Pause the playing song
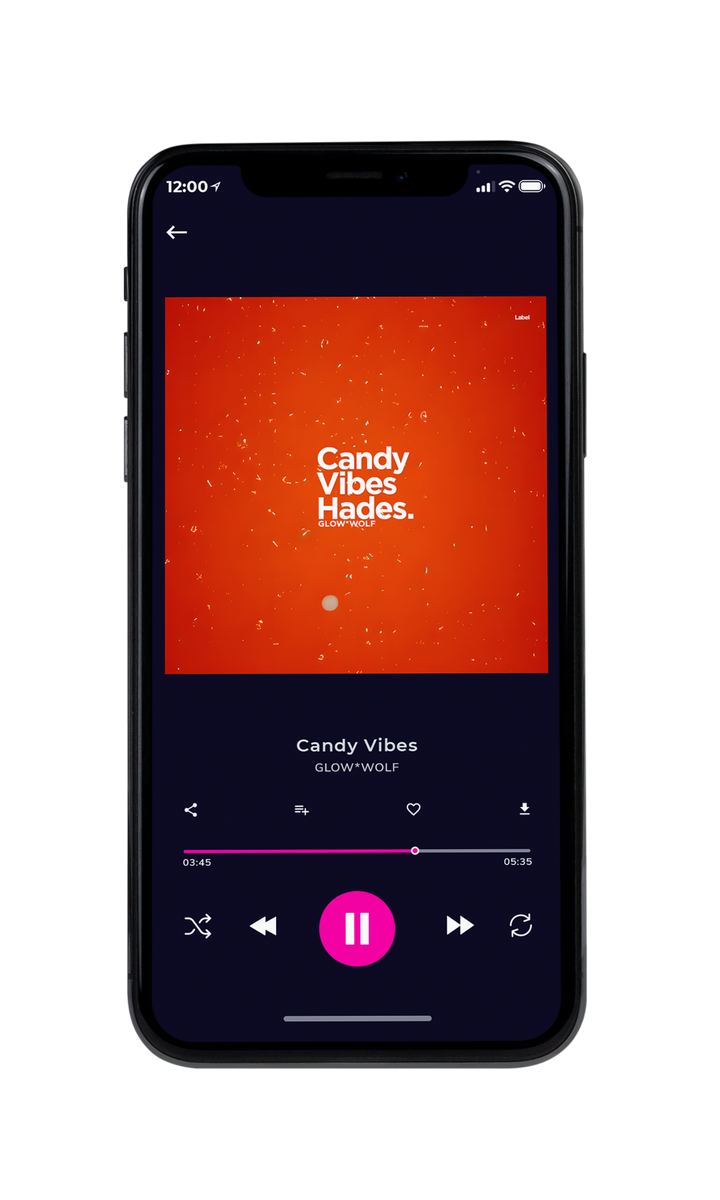720x1200 pixels. point(357,928)
